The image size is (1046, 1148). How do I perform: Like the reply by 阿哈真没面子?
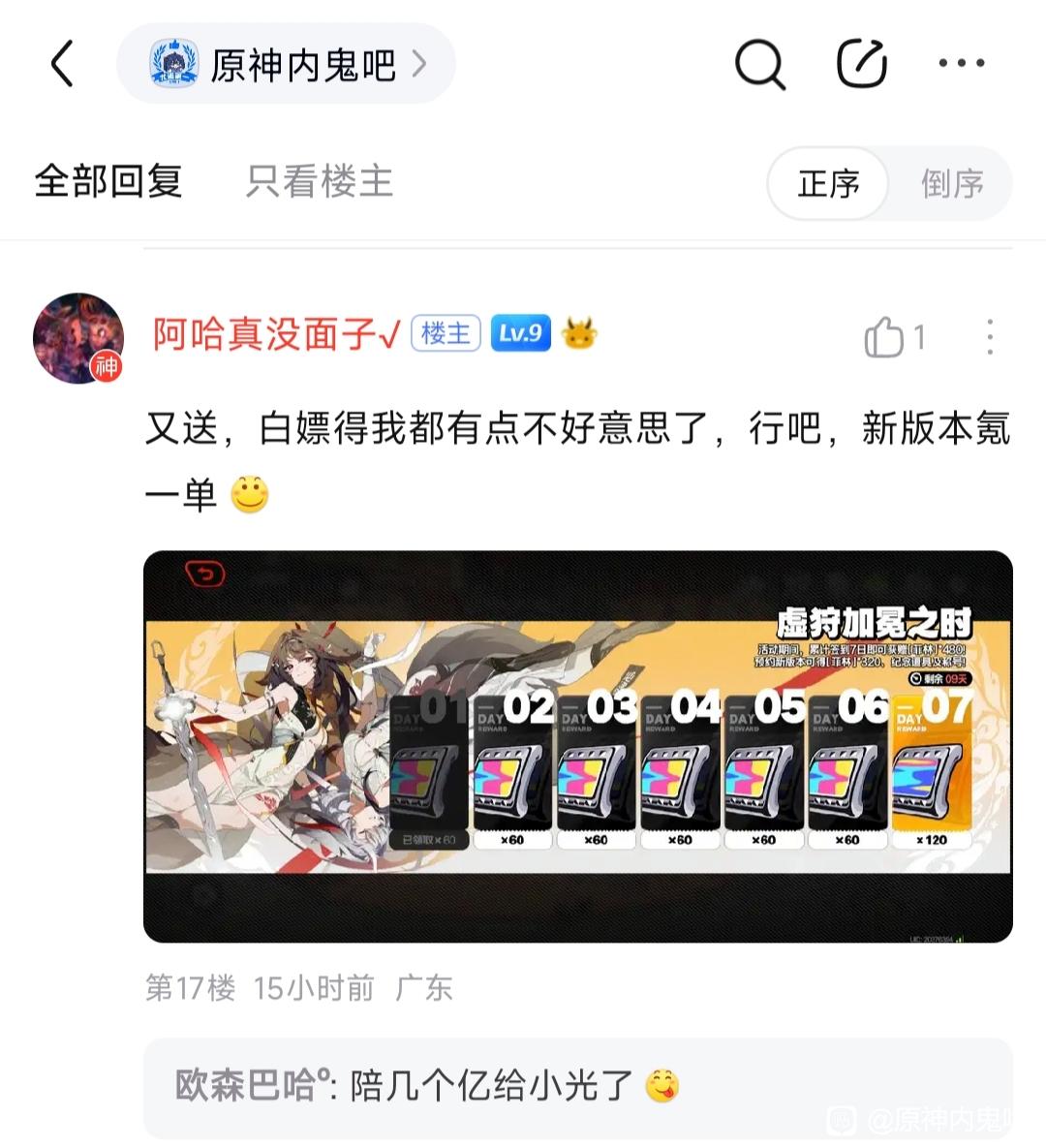[x=884, y=337]
